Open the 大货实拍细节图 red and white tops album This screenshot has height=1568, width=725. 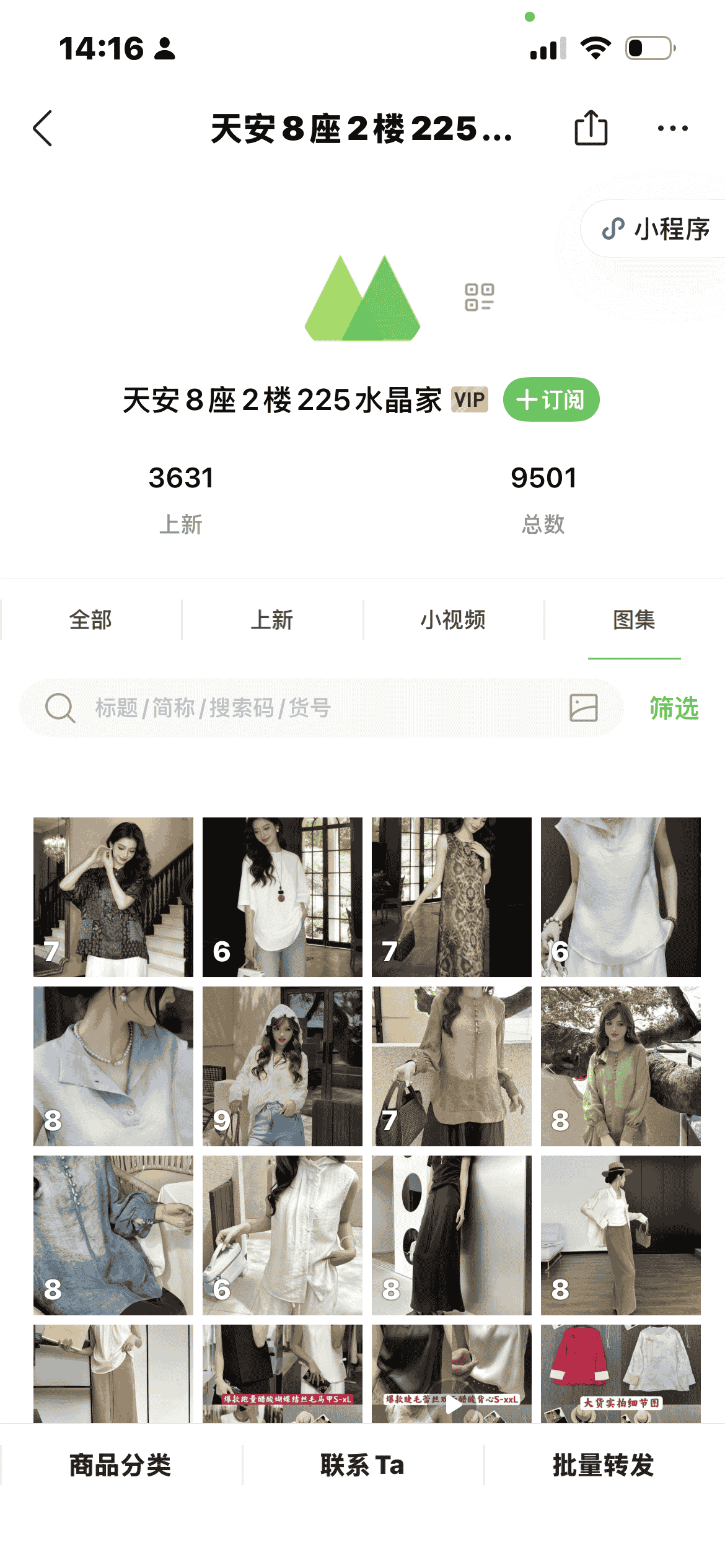point(620,1374)
